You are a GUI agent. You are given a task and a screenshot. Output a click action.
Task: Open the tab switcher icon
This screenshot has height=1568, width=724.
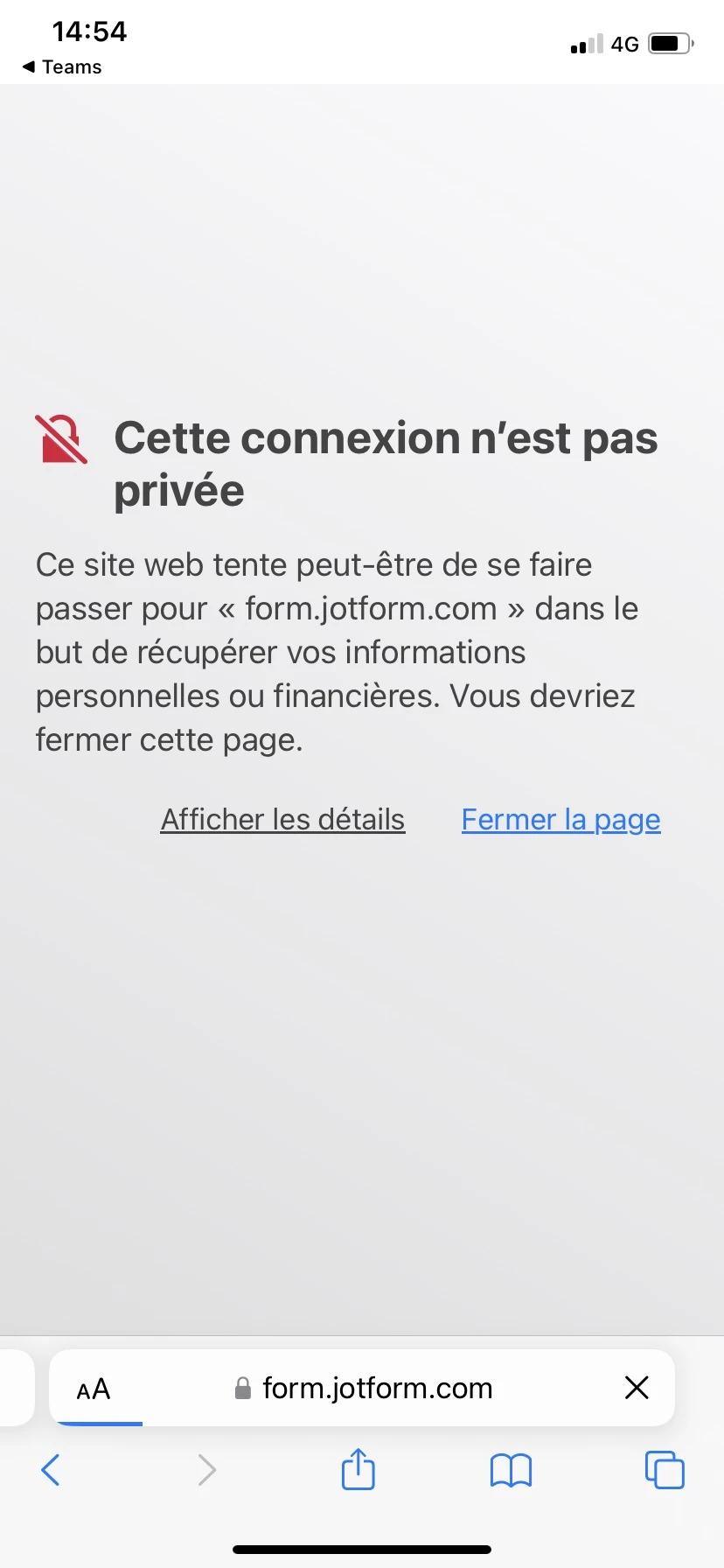pos(664,1470)
